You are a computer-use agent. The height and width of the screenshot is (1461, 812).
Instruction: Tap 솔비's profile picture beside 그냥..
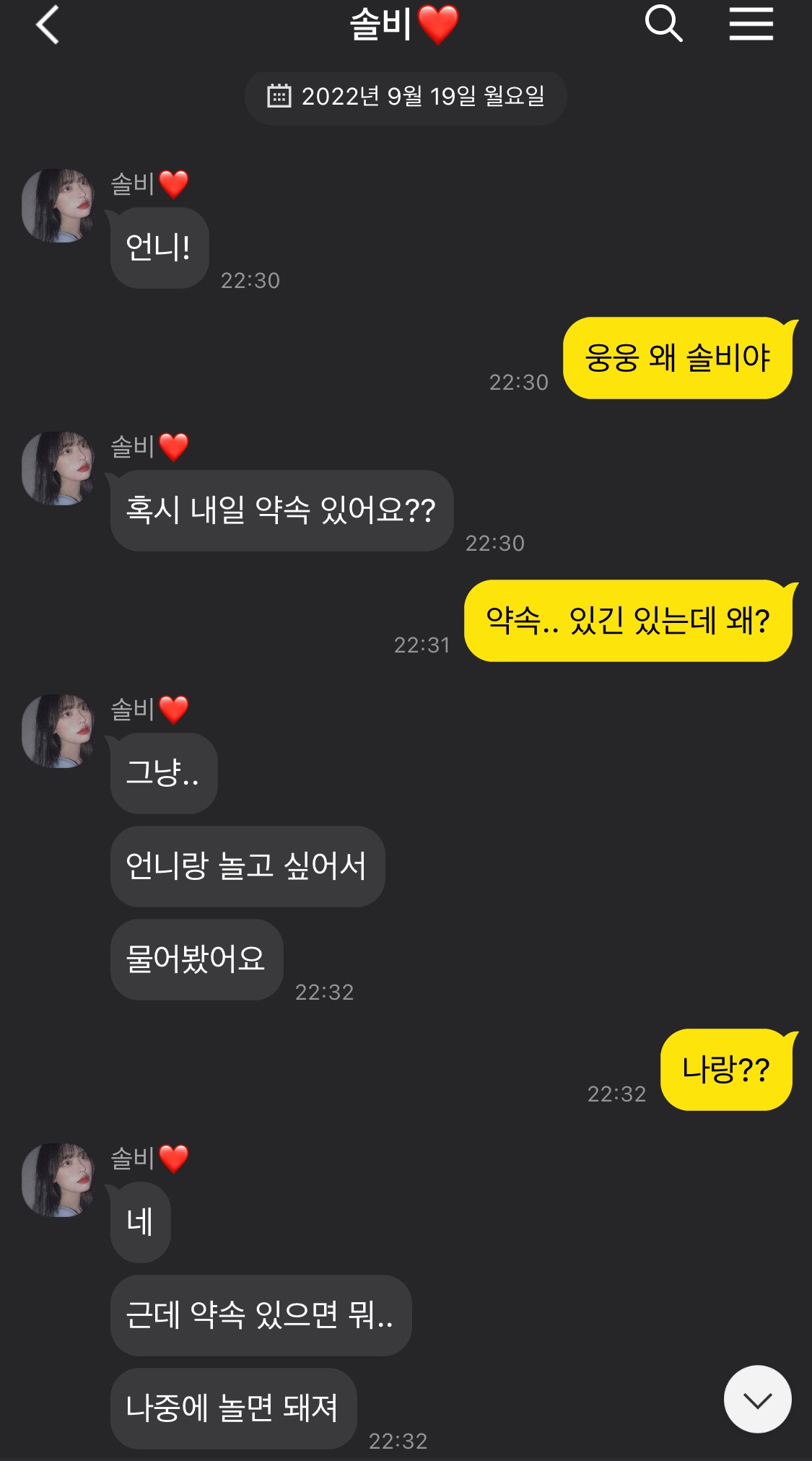58,731
